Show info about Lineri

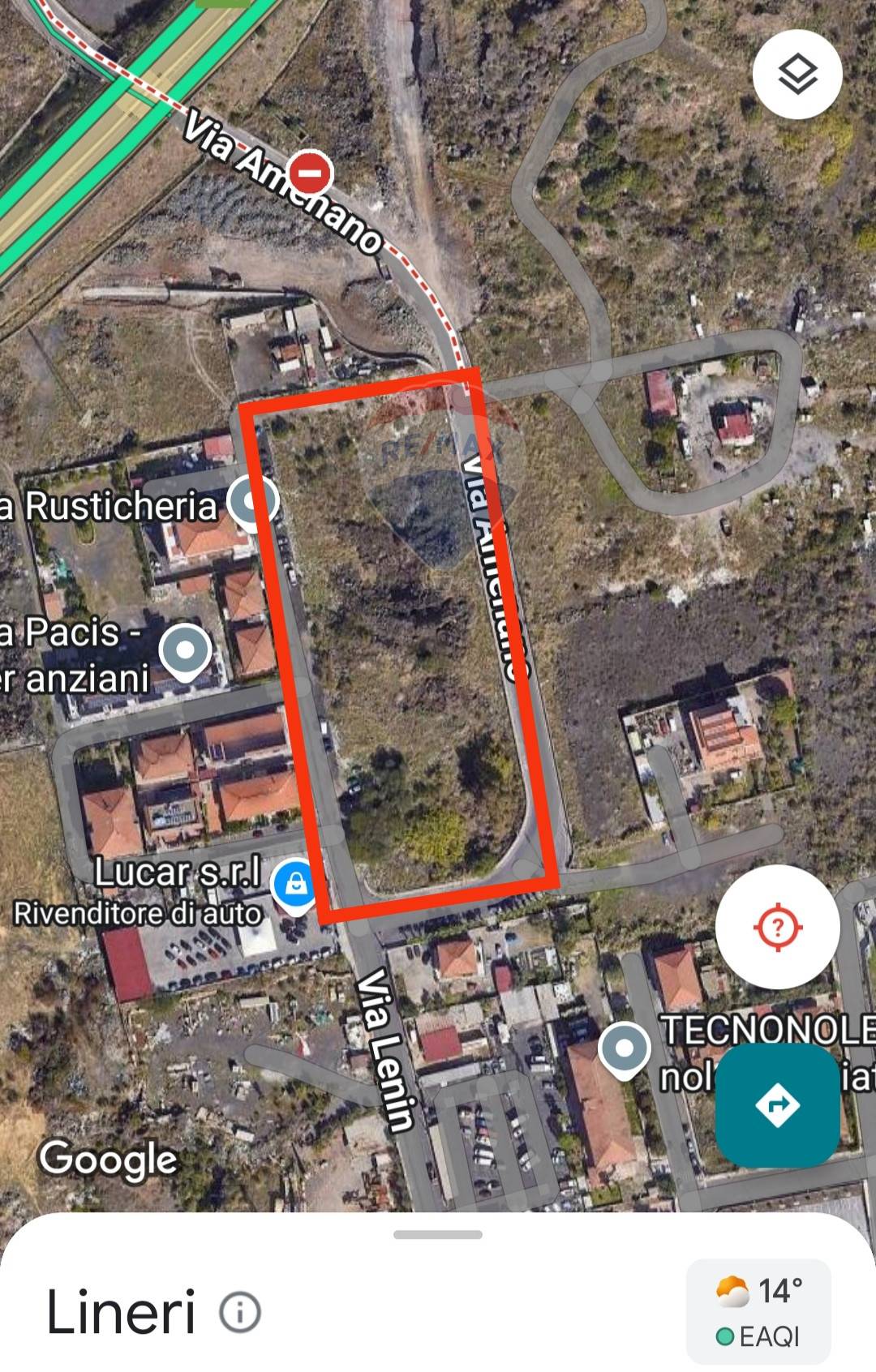(x=240, y=1311)
